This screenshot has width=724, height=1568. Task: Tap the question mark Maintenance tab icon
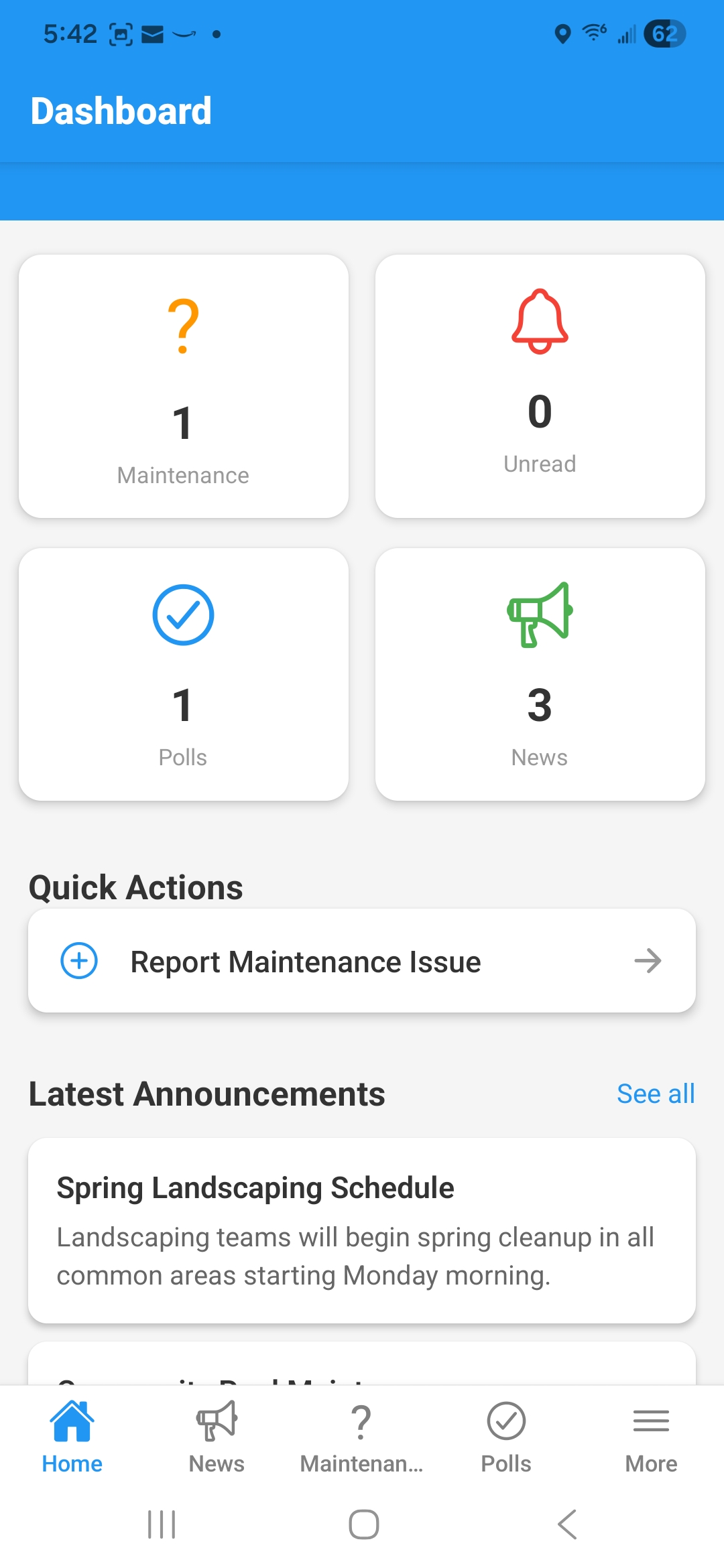click(361, 1421)
